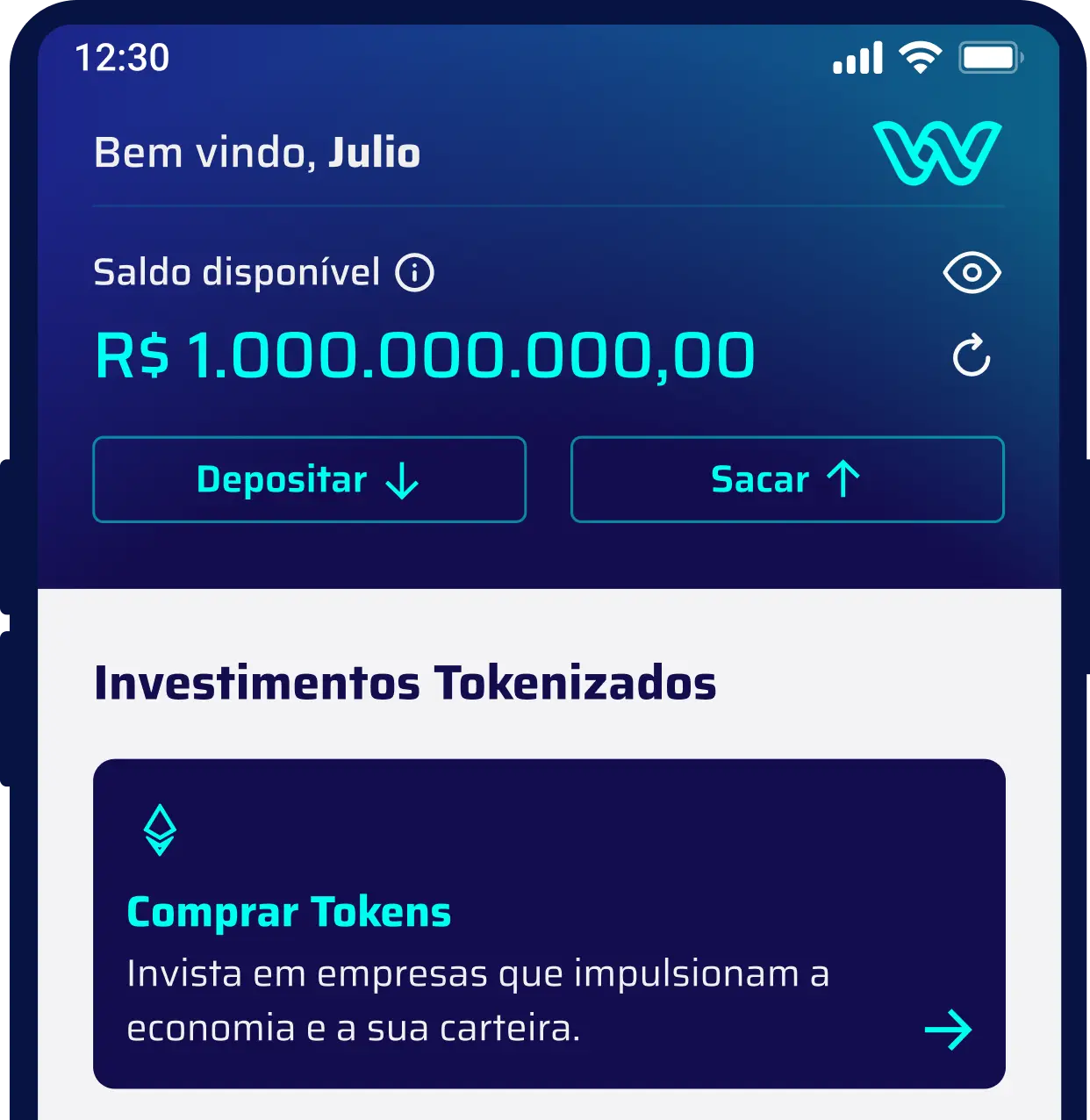
Task: Hide the balance with the eye icon
Action: coord(972,273)
